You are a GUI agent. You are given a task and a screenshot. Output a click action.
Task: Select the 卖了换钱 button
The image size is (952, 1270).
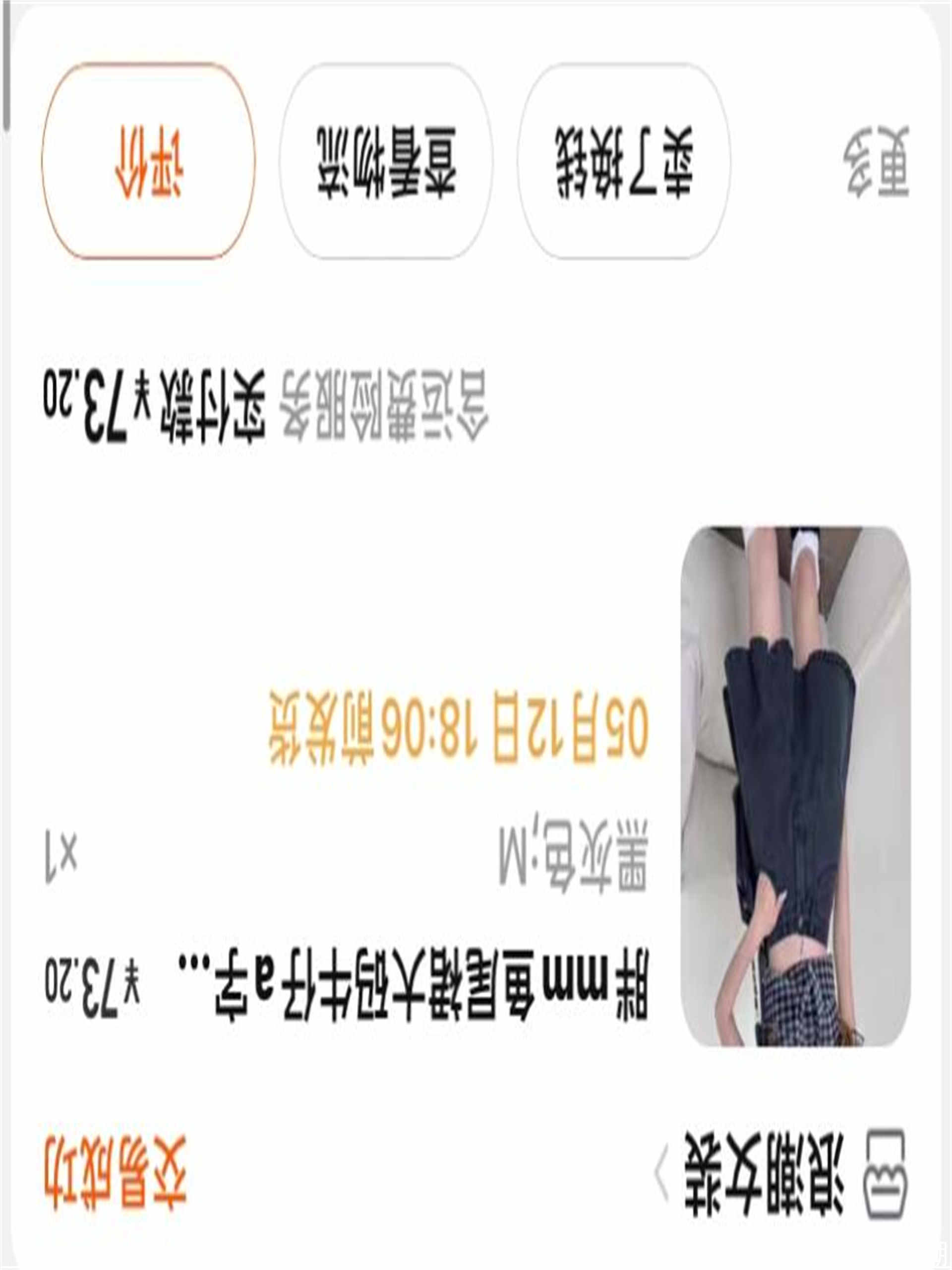[x=623, y=161]
